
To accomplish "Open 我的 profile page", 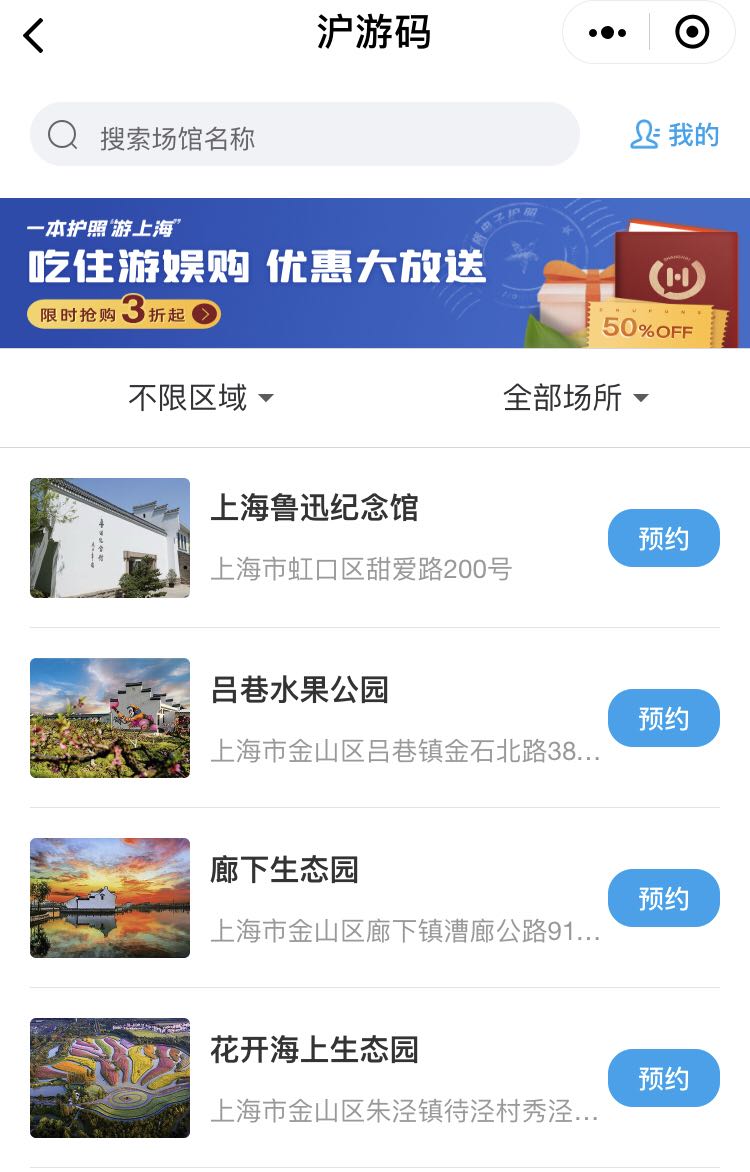I will 675,135.
